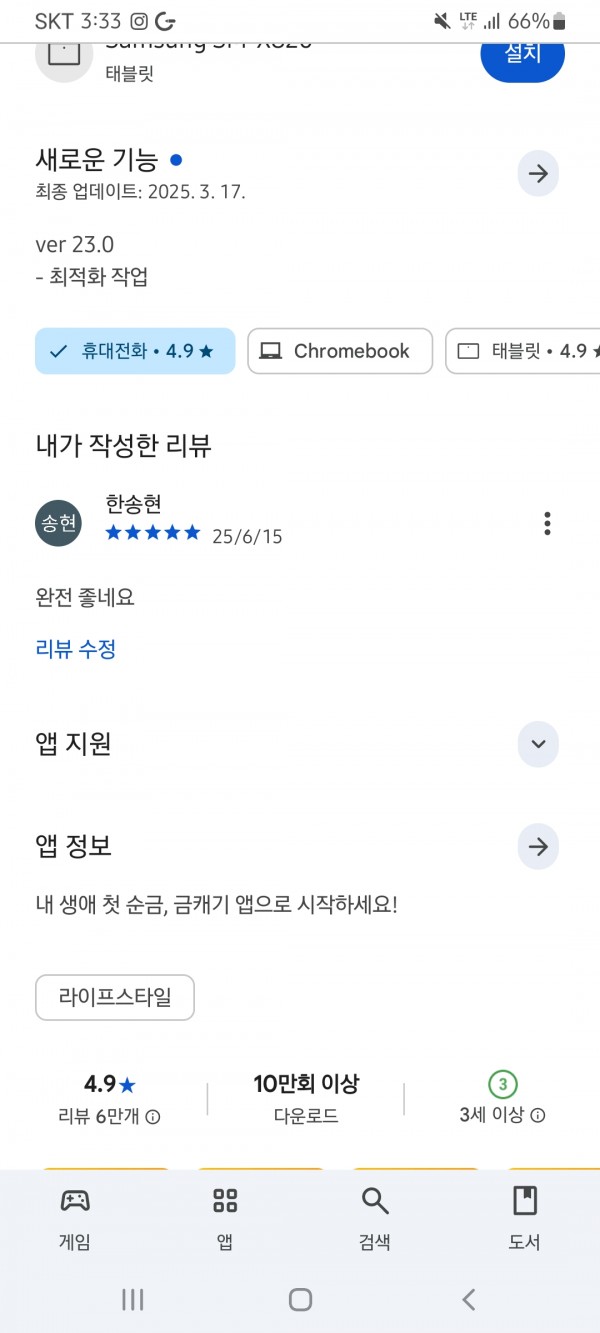The height and width of the screenshot is (1333, 600).
Task: Open recent apps from navigation bar
Action: point(132,1299)
